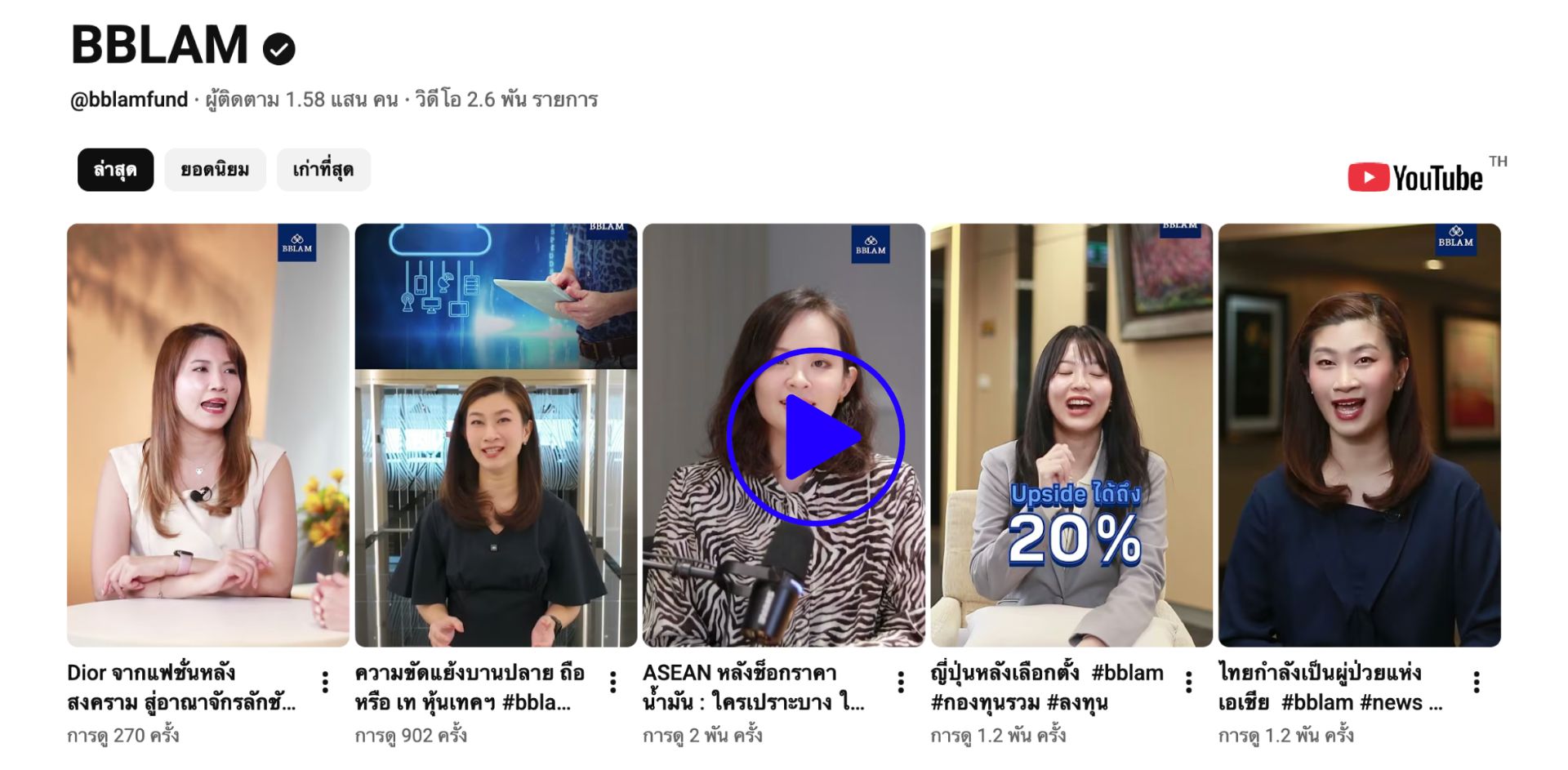This screenshot has width=1568, height=770.
Task: Switch to the ยอดนิยม (popular) filter chip
Action: (215, 170)
